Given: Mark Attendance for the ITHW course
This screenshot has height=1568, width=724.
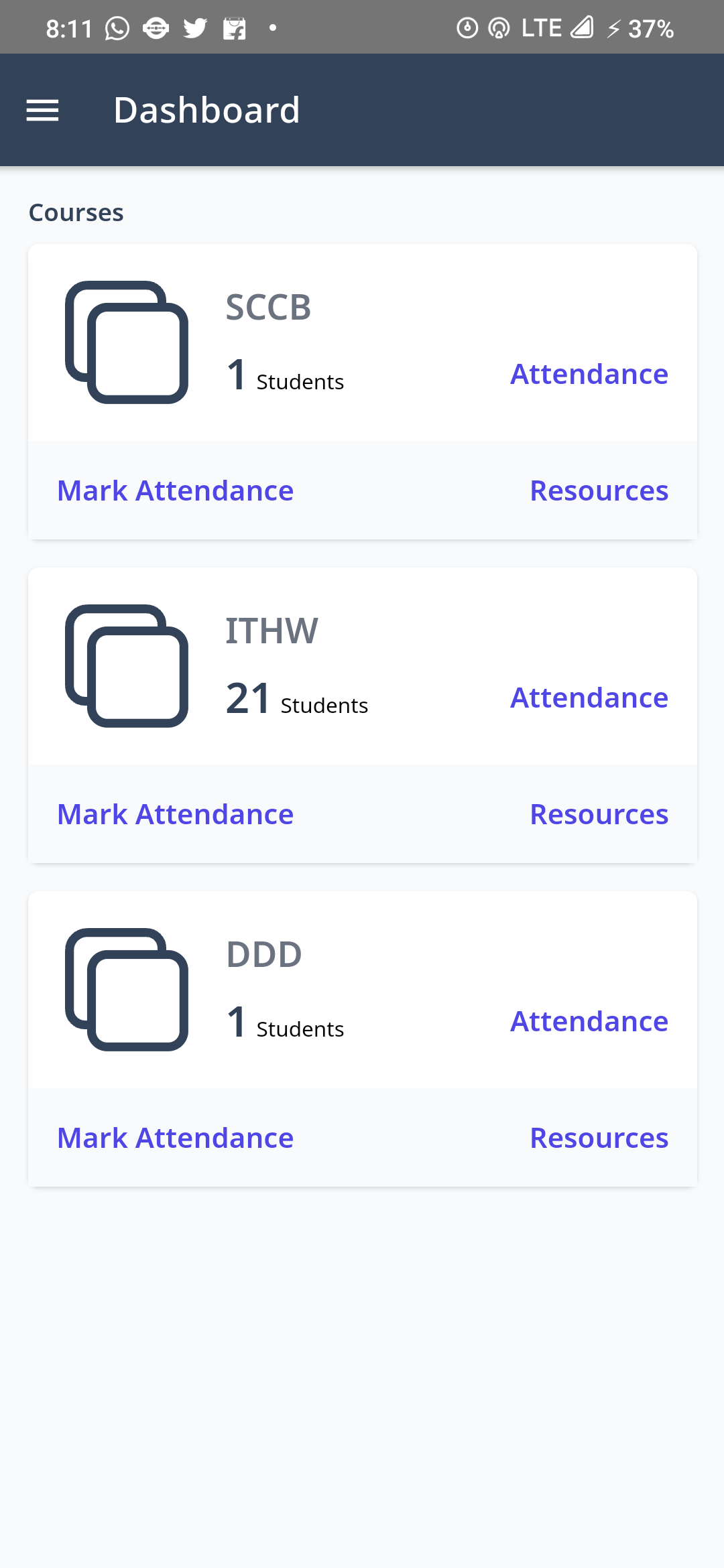Looking at the screenshot, I should pos(175,814).
